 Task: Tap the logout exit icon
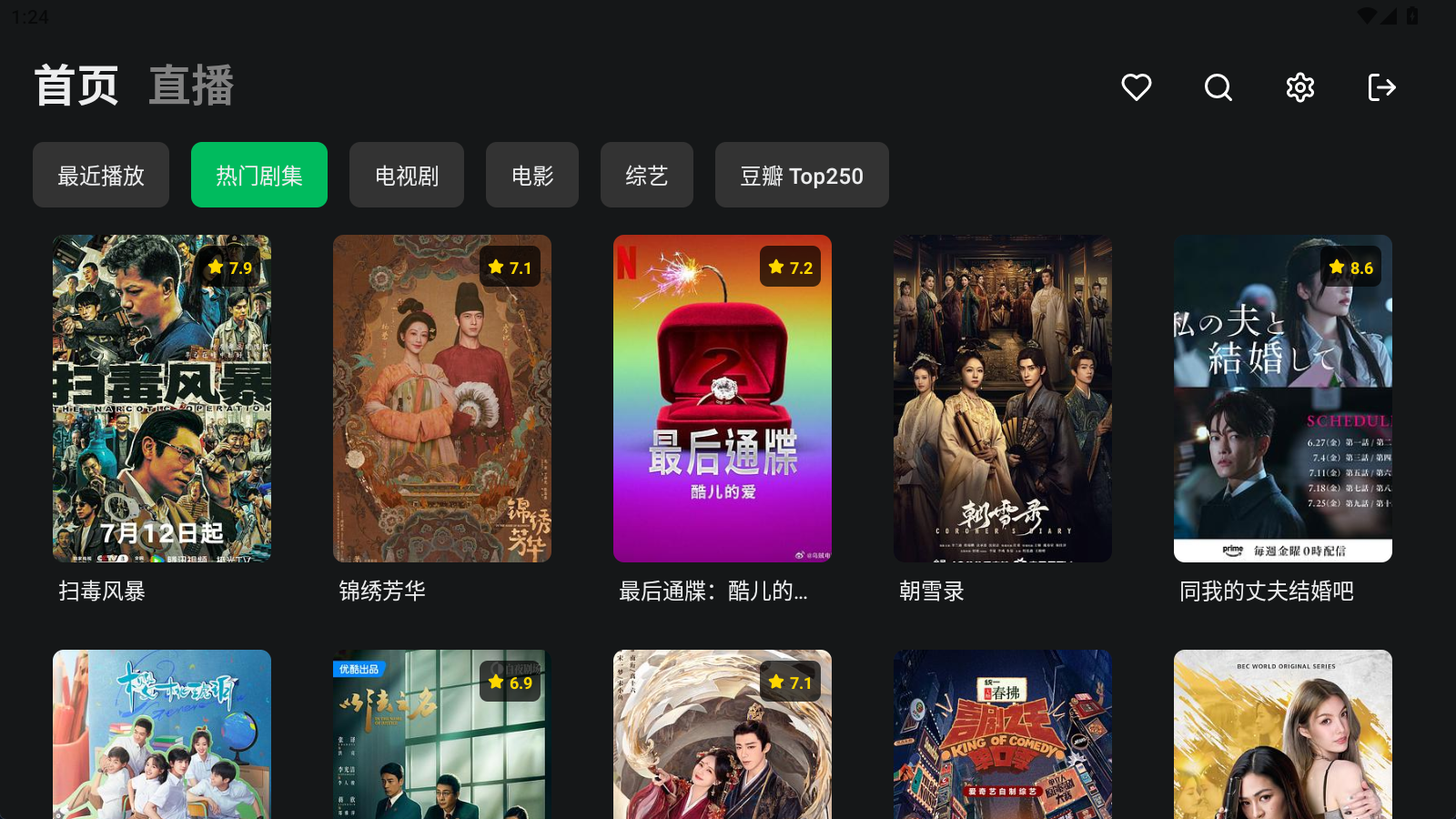pyautogui.click(x=1381, y=87)
